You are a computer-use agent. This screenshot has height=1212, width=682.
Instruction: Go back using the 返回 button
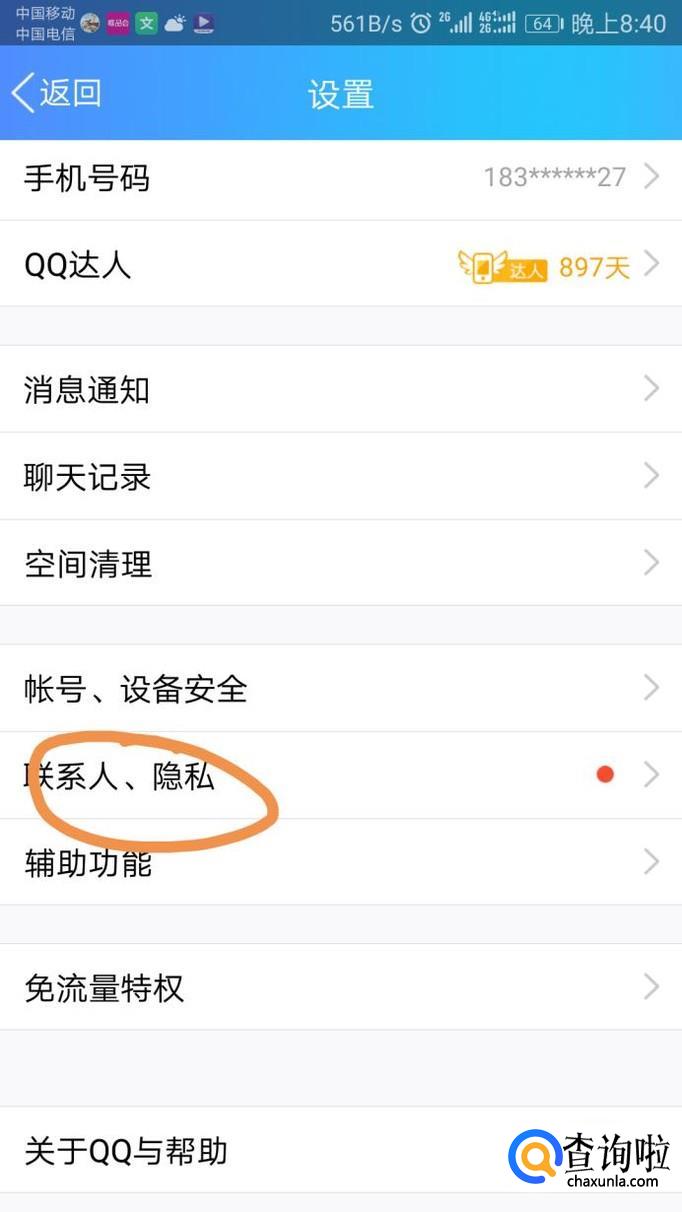(x=57, y=93)
